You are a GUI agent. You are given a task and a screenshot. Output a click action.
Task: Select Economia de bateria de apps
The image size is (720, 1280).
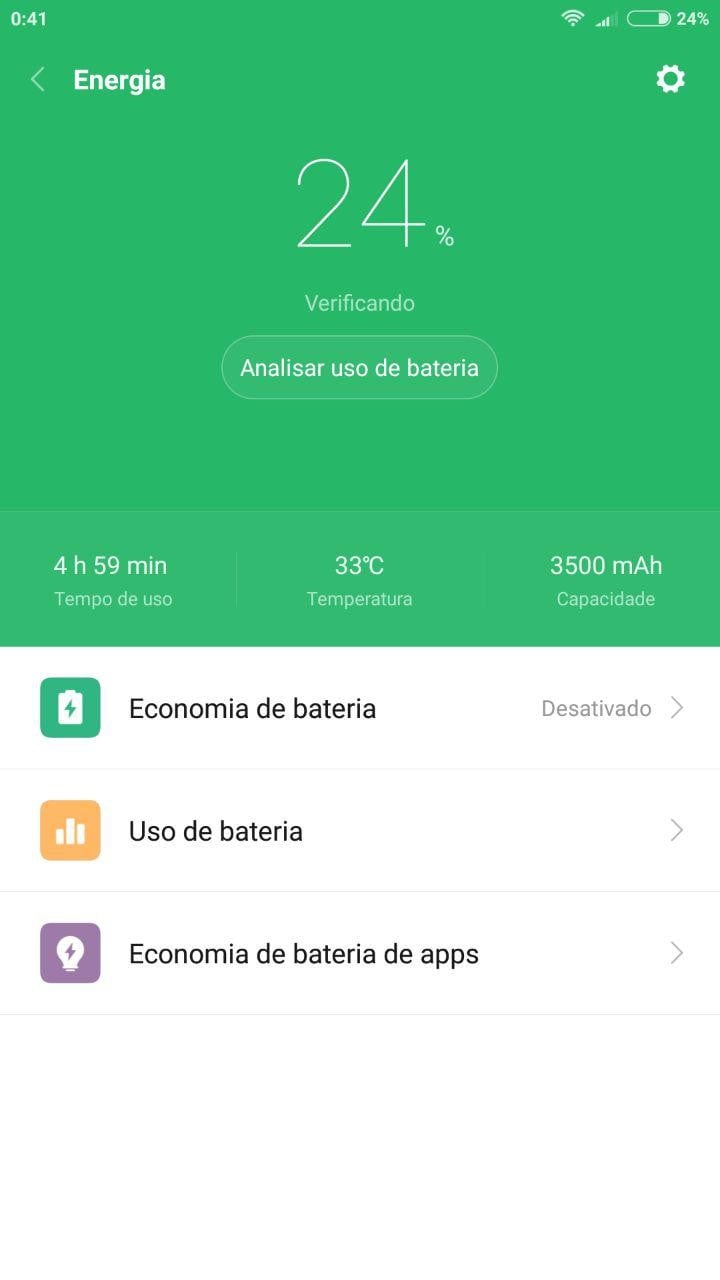pos(360,954)
